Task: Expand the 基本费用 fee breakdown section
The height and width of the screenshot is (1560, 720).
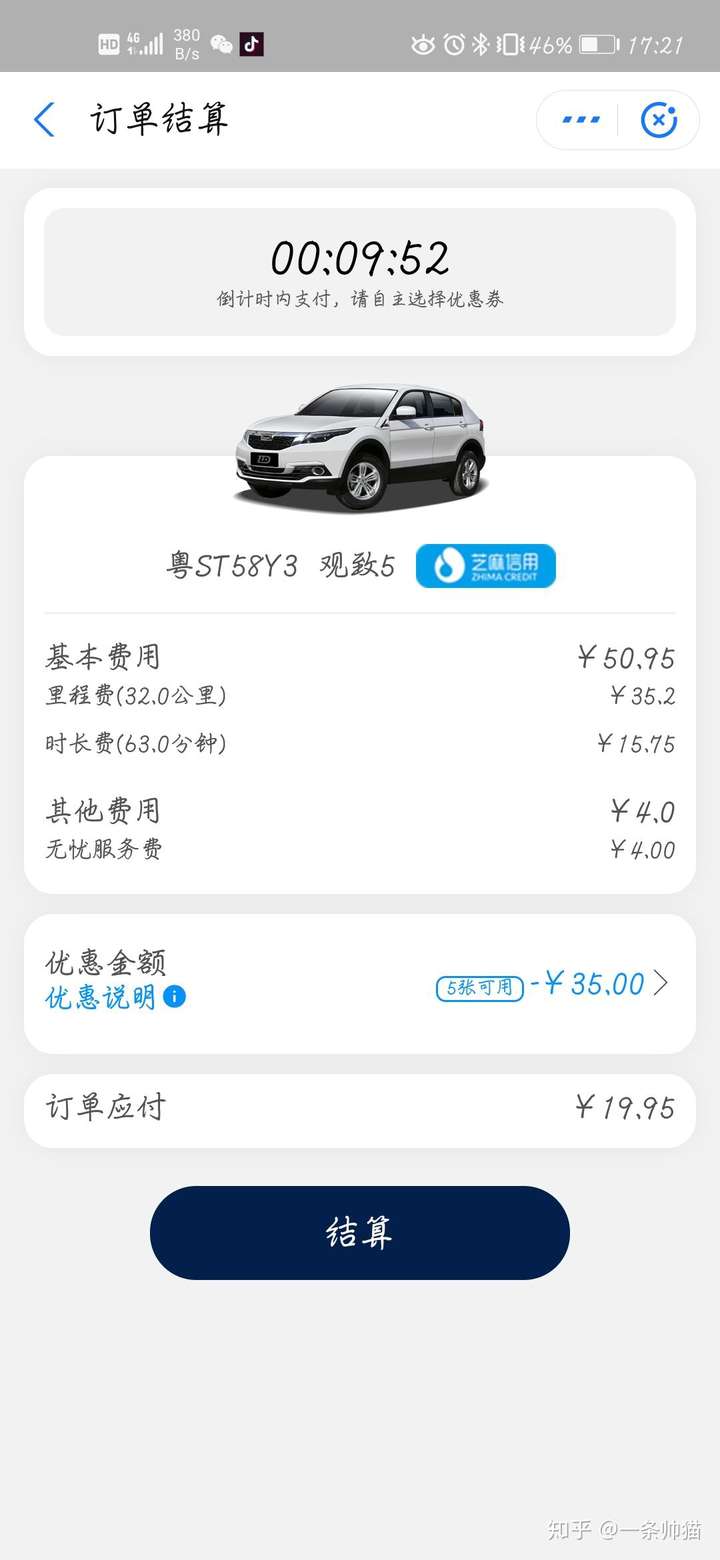Action: pyautogui.click(x=103, y=657)
